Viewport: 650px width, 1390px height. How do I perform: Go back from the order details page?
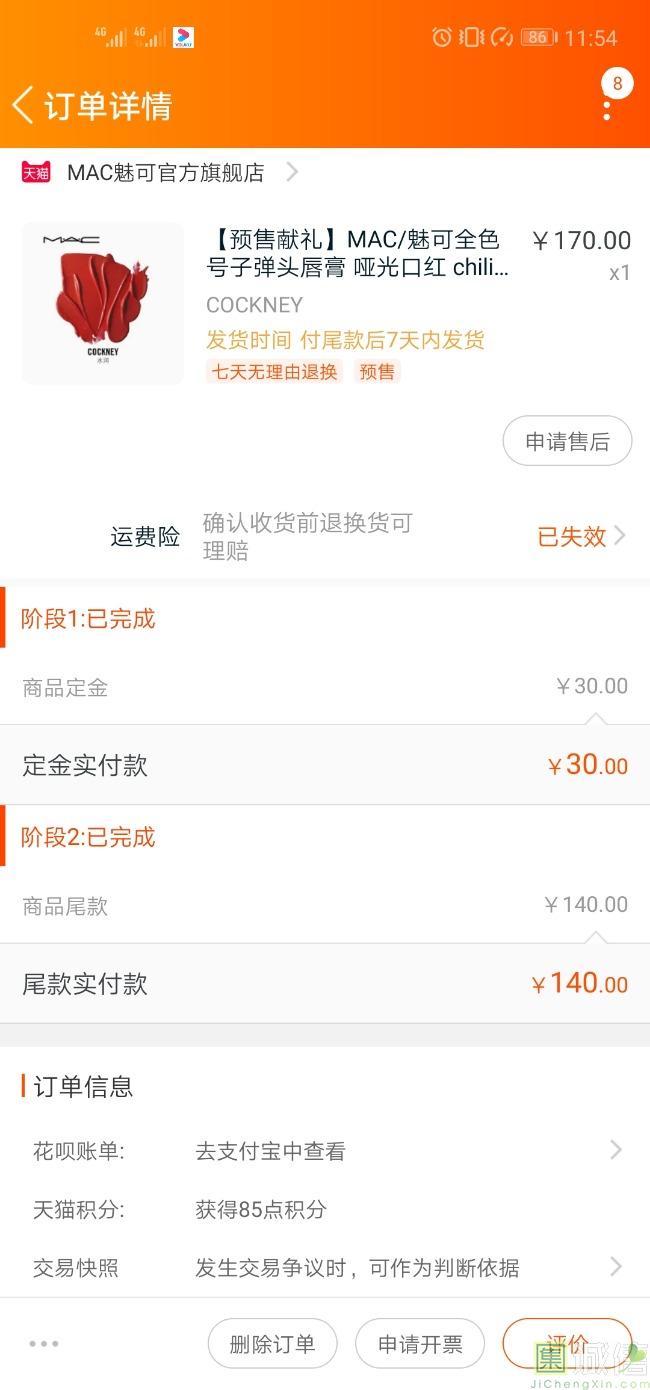[23, 105]
